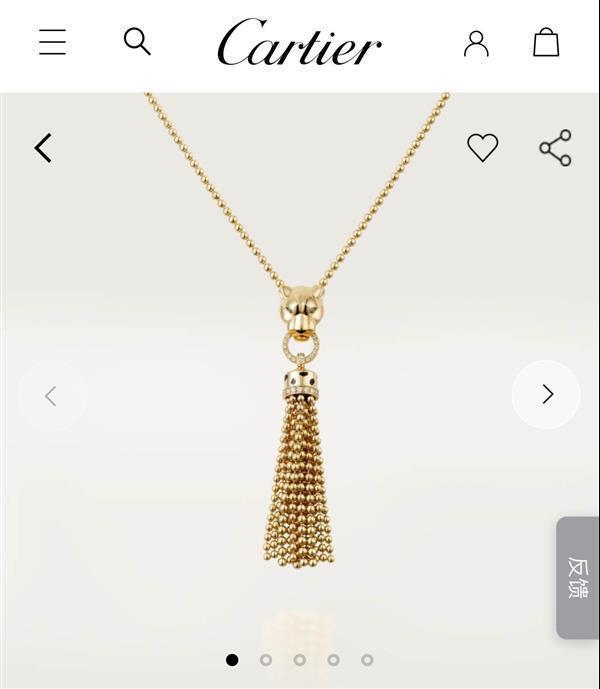The width and height of the screenshot is (600, 689).
Task: Add necklace to wishlist with heart
Action: pos(482,148)
